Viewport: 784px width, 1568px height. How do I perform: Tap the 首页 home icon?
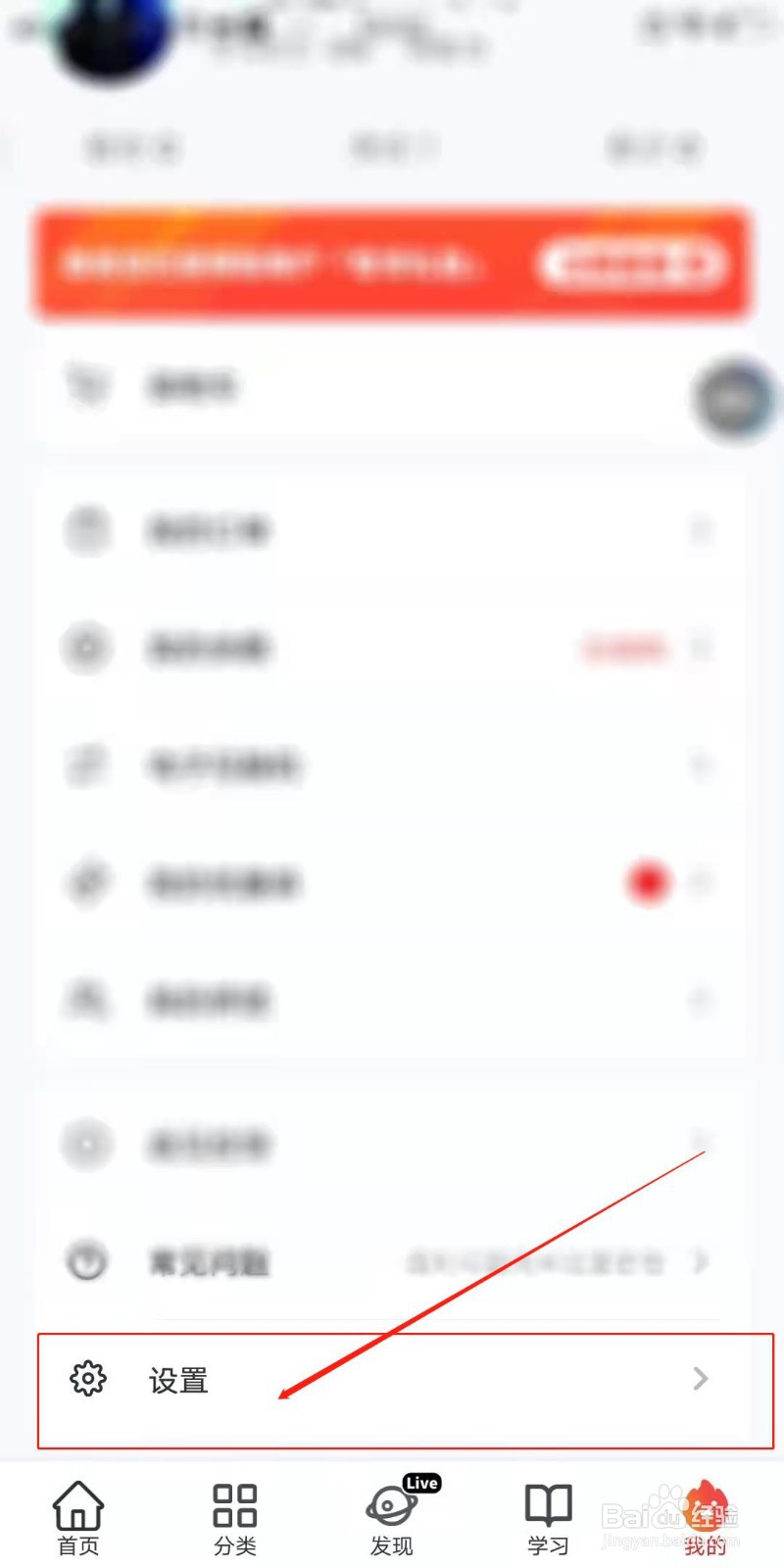click(76, 1501)
